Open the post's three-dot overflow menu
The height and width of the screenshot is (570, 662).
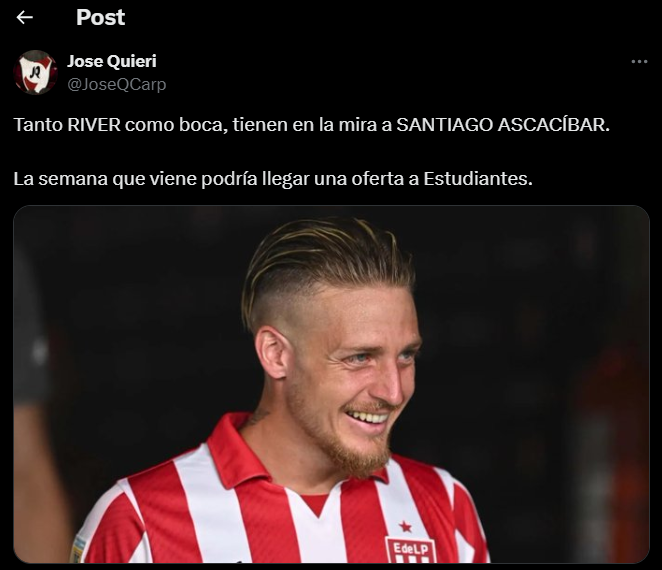tap(639, 62)
